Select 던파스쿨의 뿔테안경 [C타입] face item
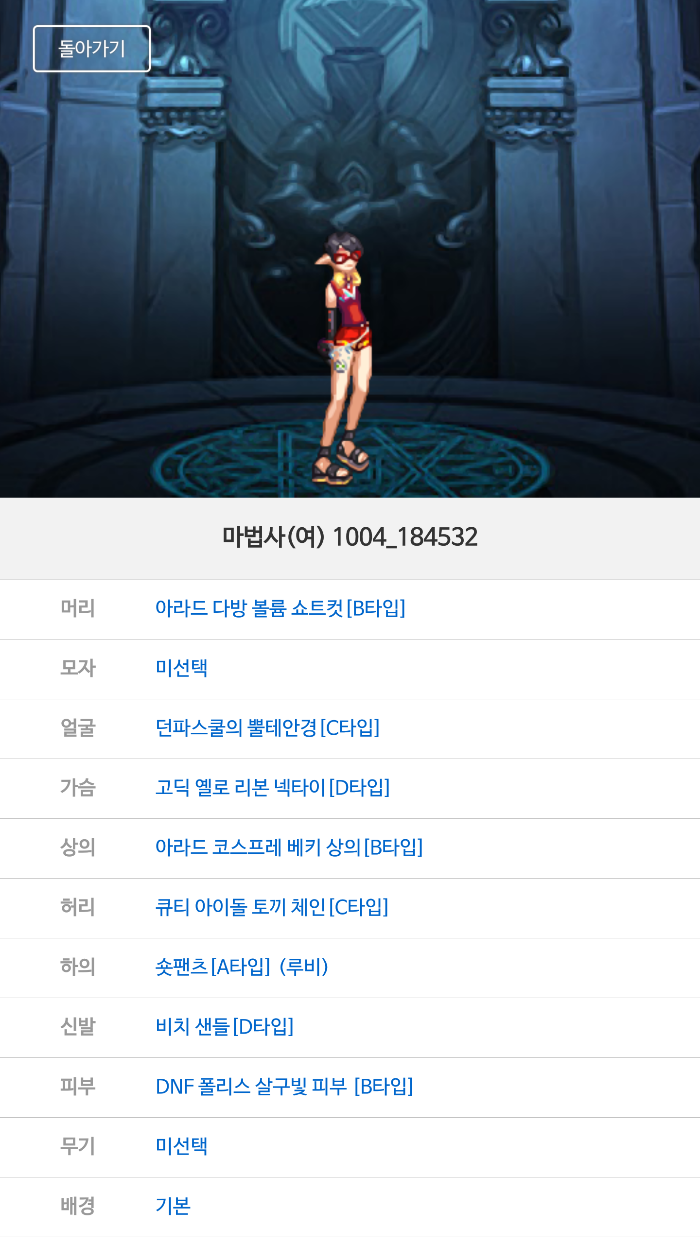 coord(267,728)
